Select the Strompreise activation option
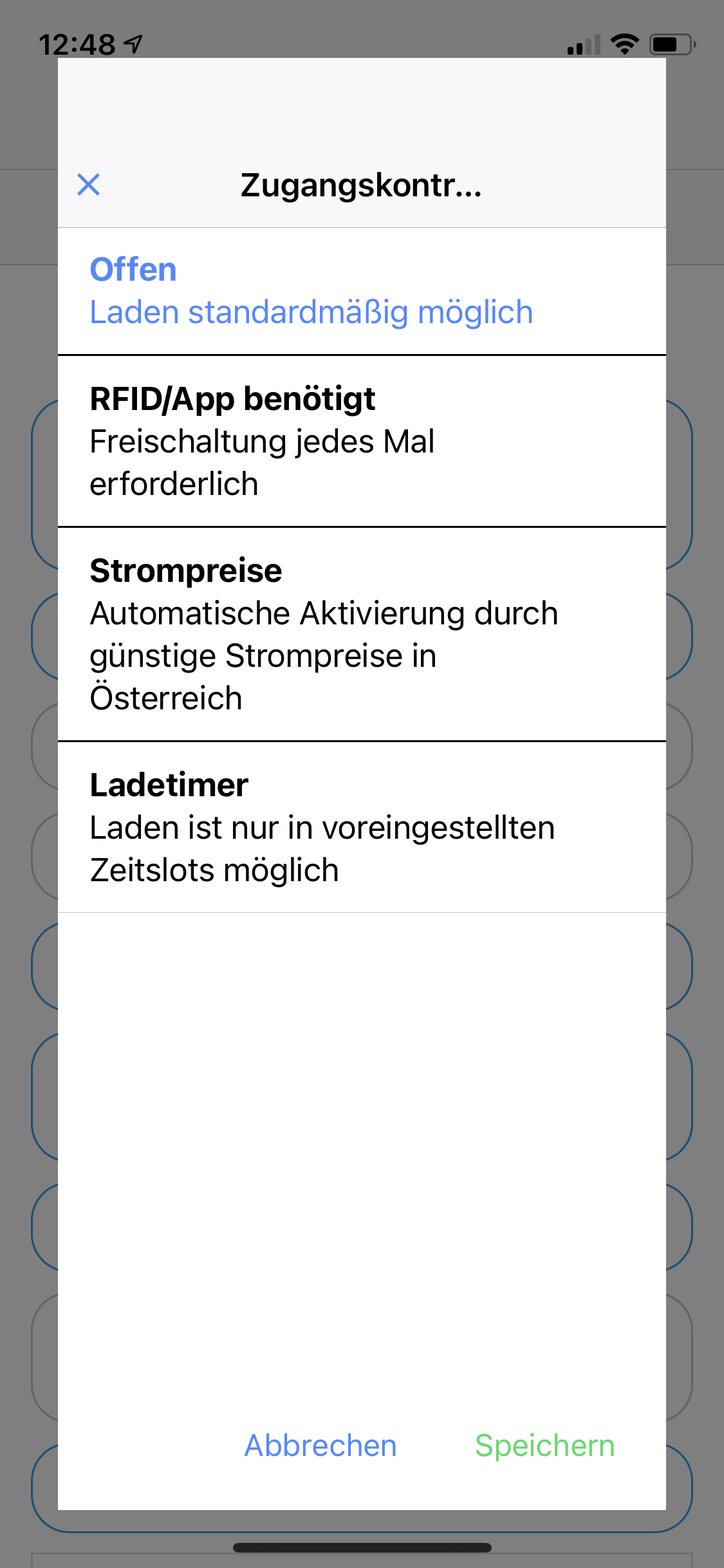The width and height of the screenshot is (724, 1568). coord(360,635)
